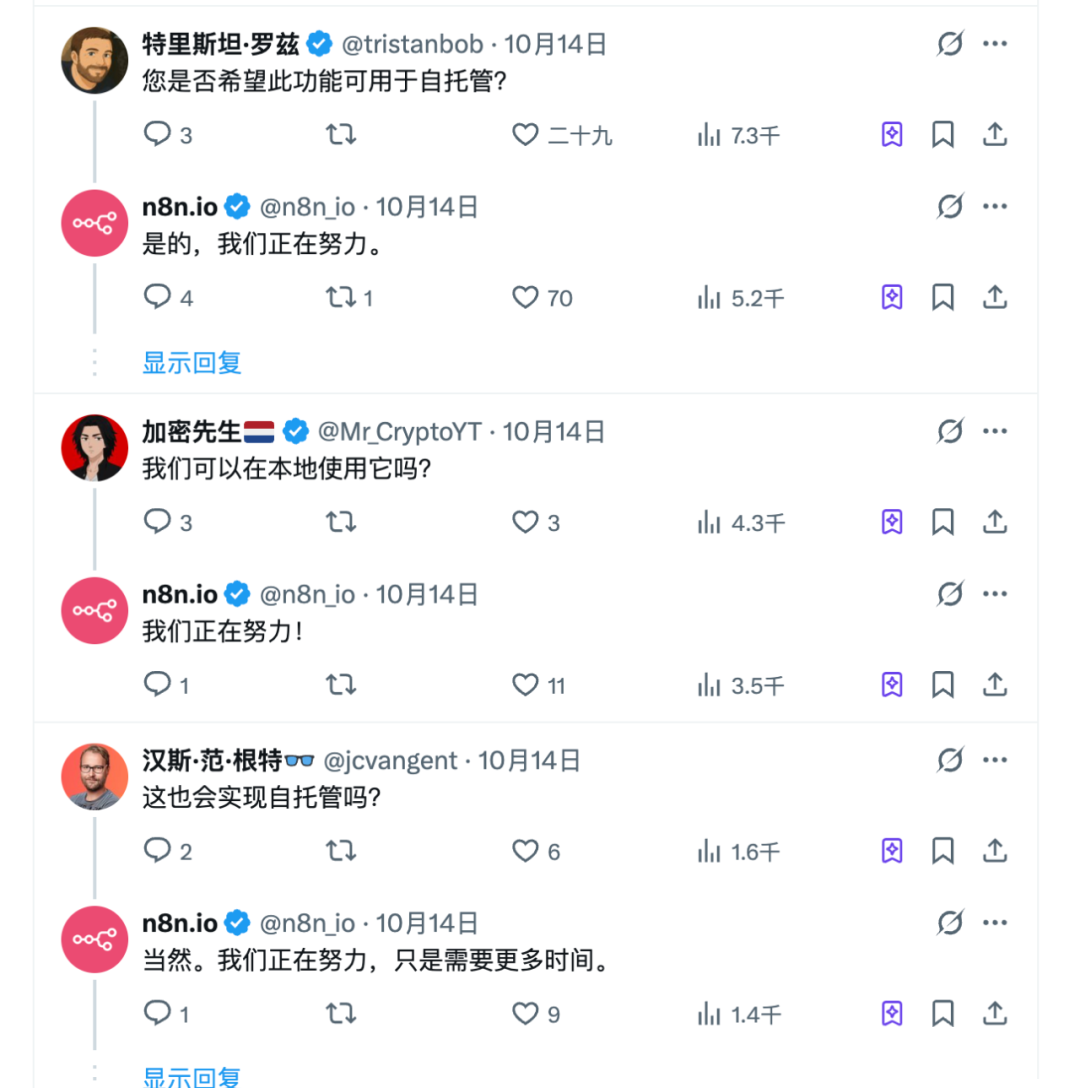Viewport: 1080px width, 1088px height.
Task: Like 汉斯·范·根特's tweet about self-hosting
Action: (x=526, y=851)
